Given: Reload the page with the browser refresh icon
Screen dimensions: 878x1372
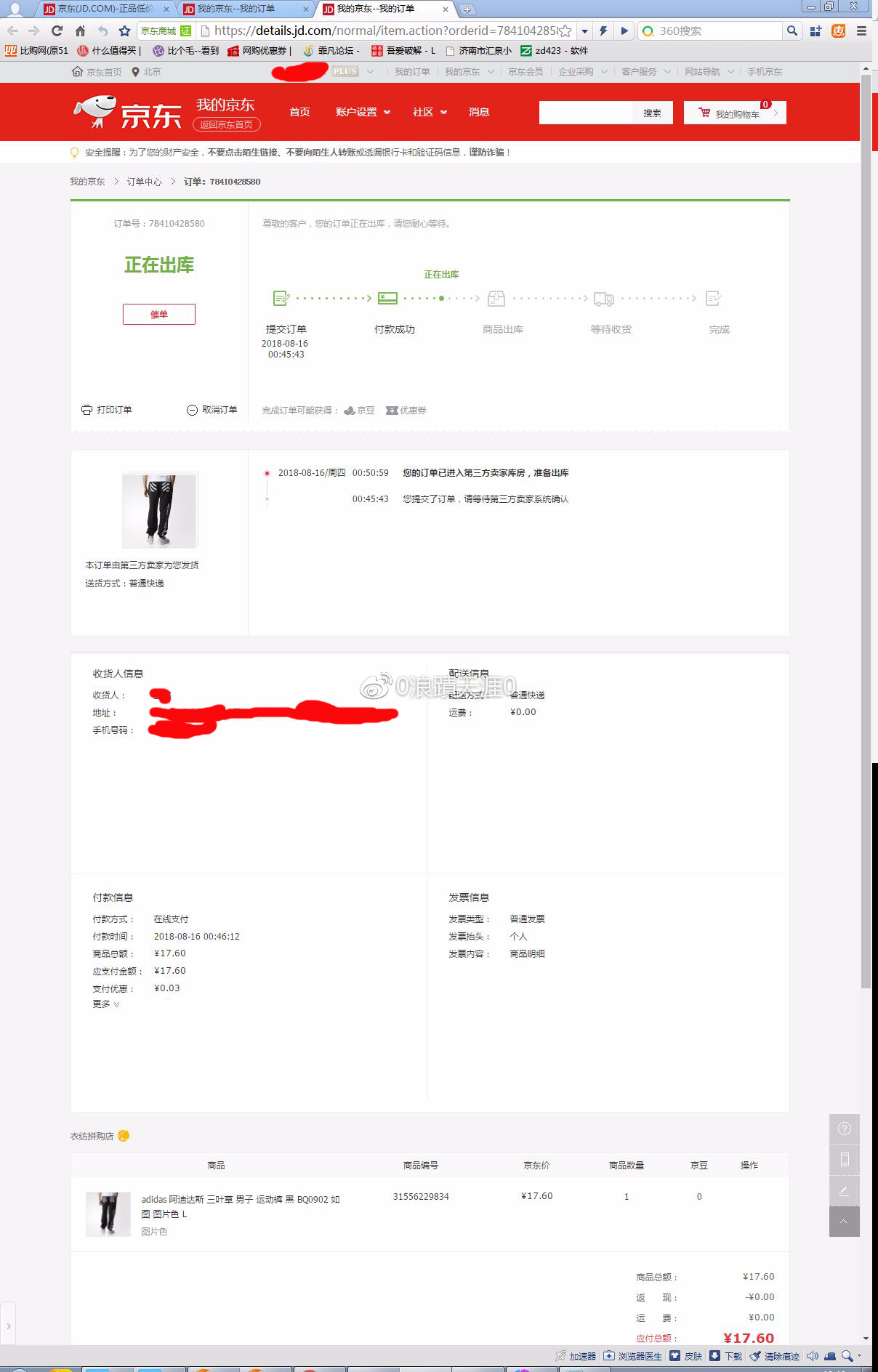Looking at the screenshot, I should tap(57, 31).
